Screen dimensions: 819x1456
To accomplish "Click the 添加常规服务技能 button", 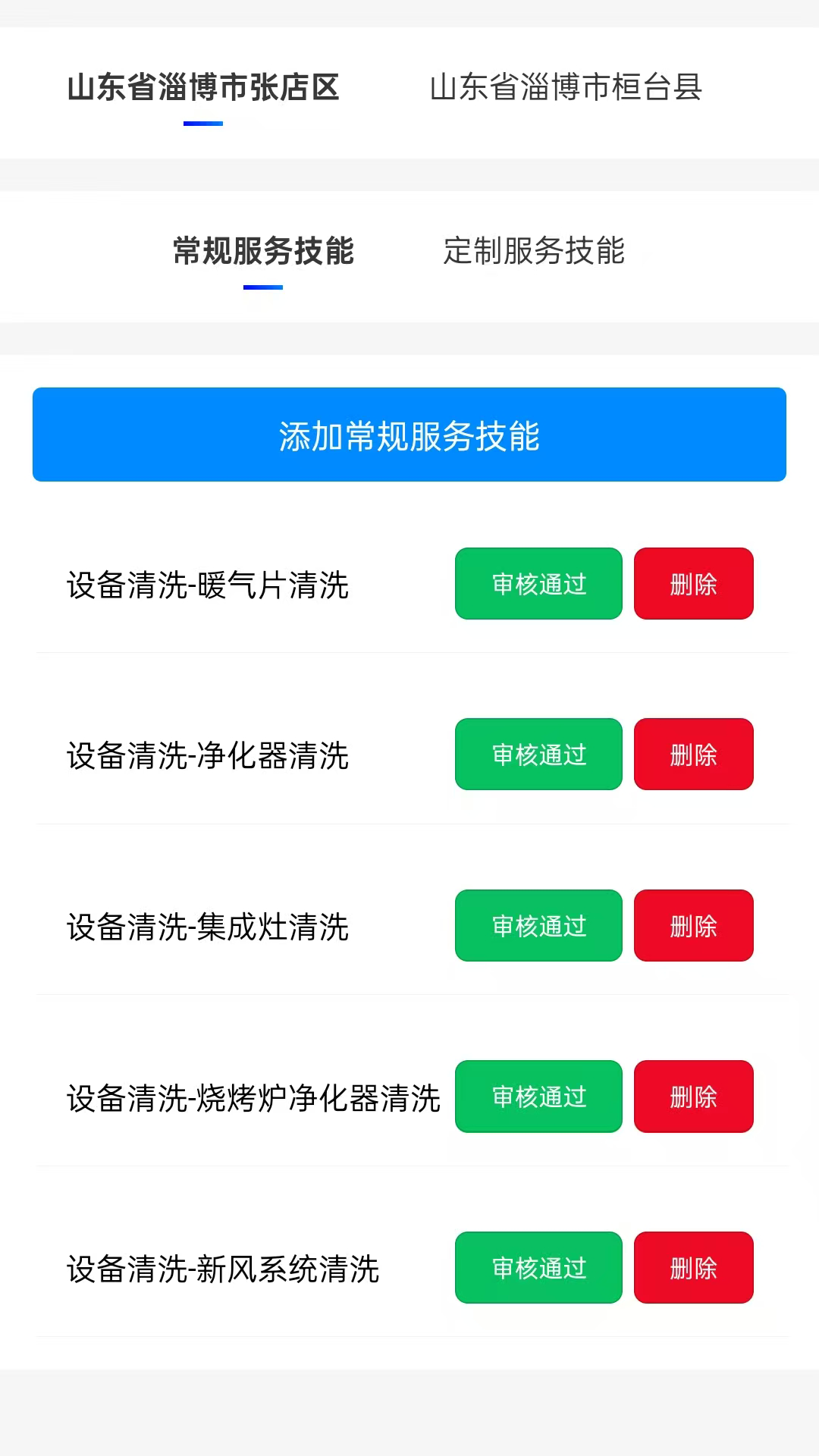I will tap(409, 435).
